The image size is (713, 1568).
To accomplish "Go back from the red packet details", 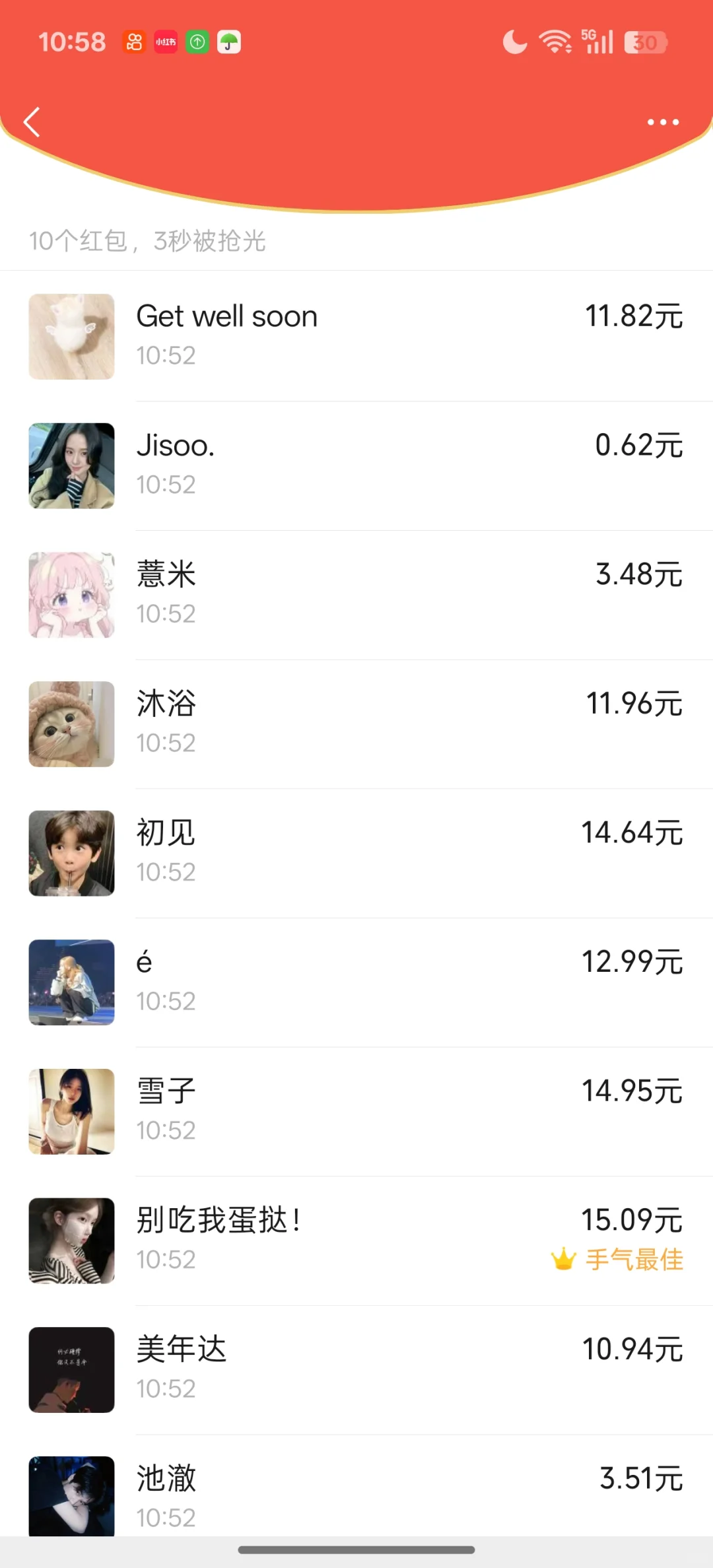I will point(32,122).
